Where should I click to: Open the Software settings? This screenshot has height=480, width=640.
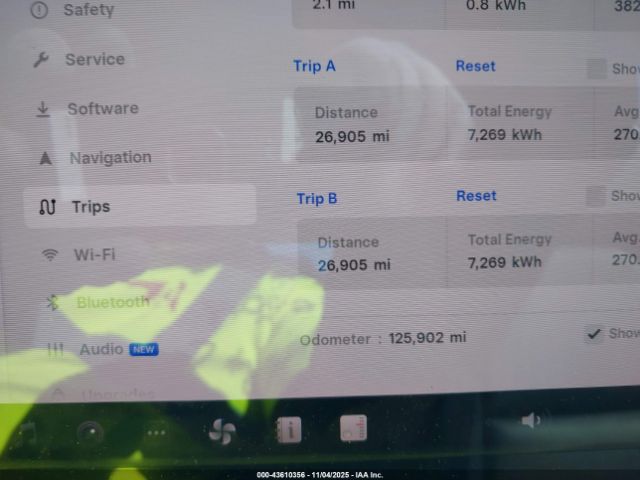pyautogui.click(x=102, y=108)
